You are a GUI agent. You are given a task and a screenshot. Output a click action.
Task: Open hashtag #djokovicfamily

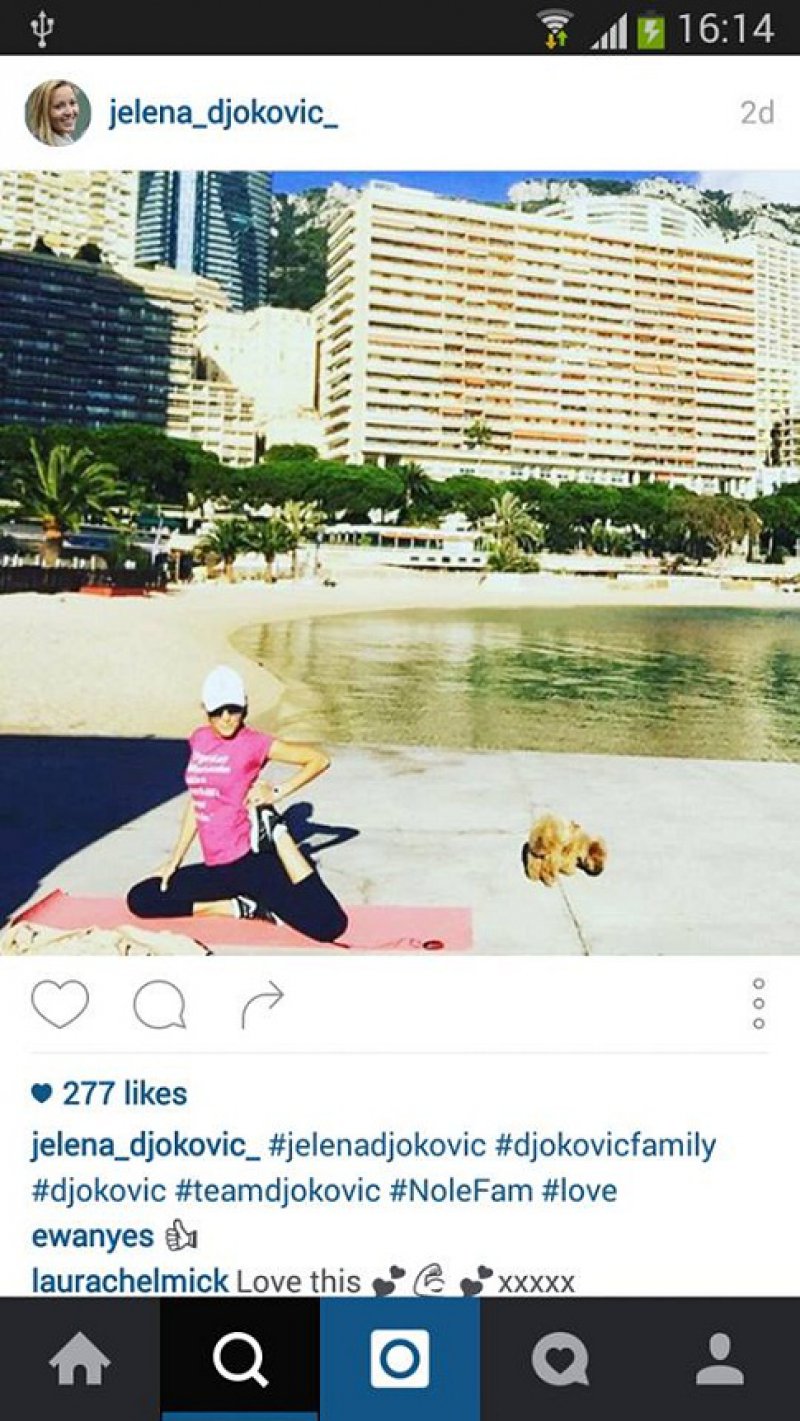(x=605, y=1146)
